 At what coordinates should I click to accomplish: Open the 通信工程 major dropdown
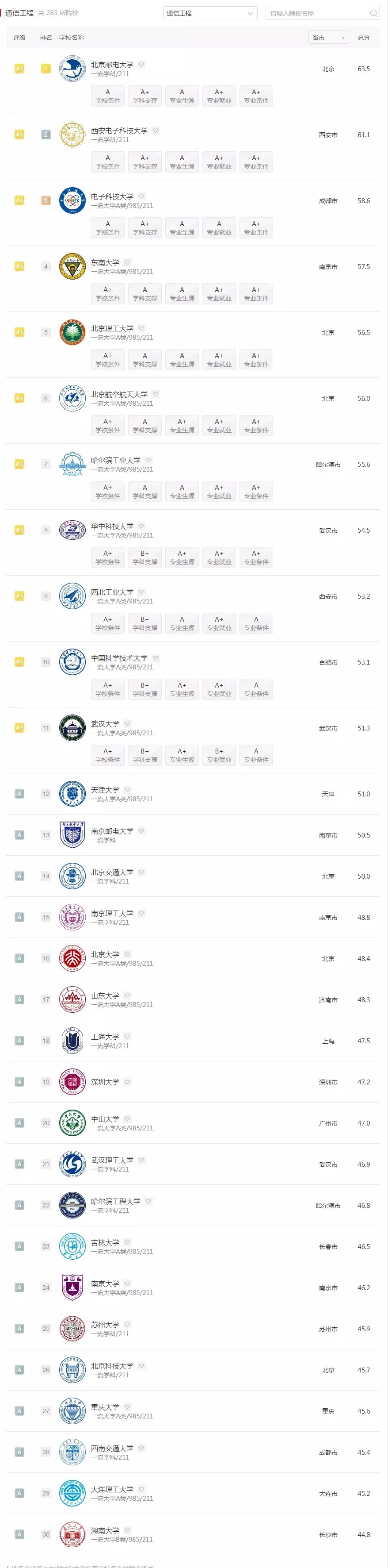210,13
